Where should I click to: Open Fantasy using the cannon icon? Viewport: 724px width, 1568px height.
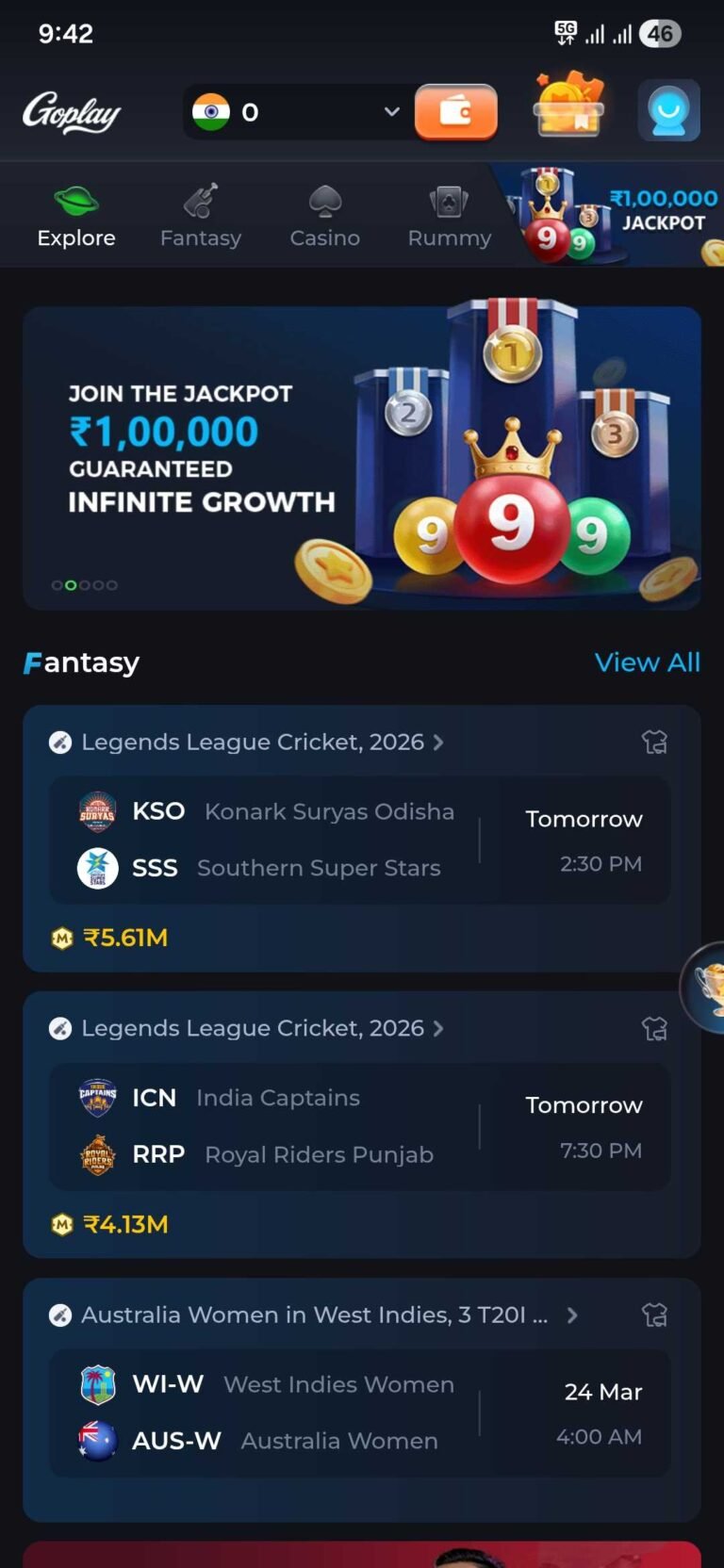click(200, 199)
